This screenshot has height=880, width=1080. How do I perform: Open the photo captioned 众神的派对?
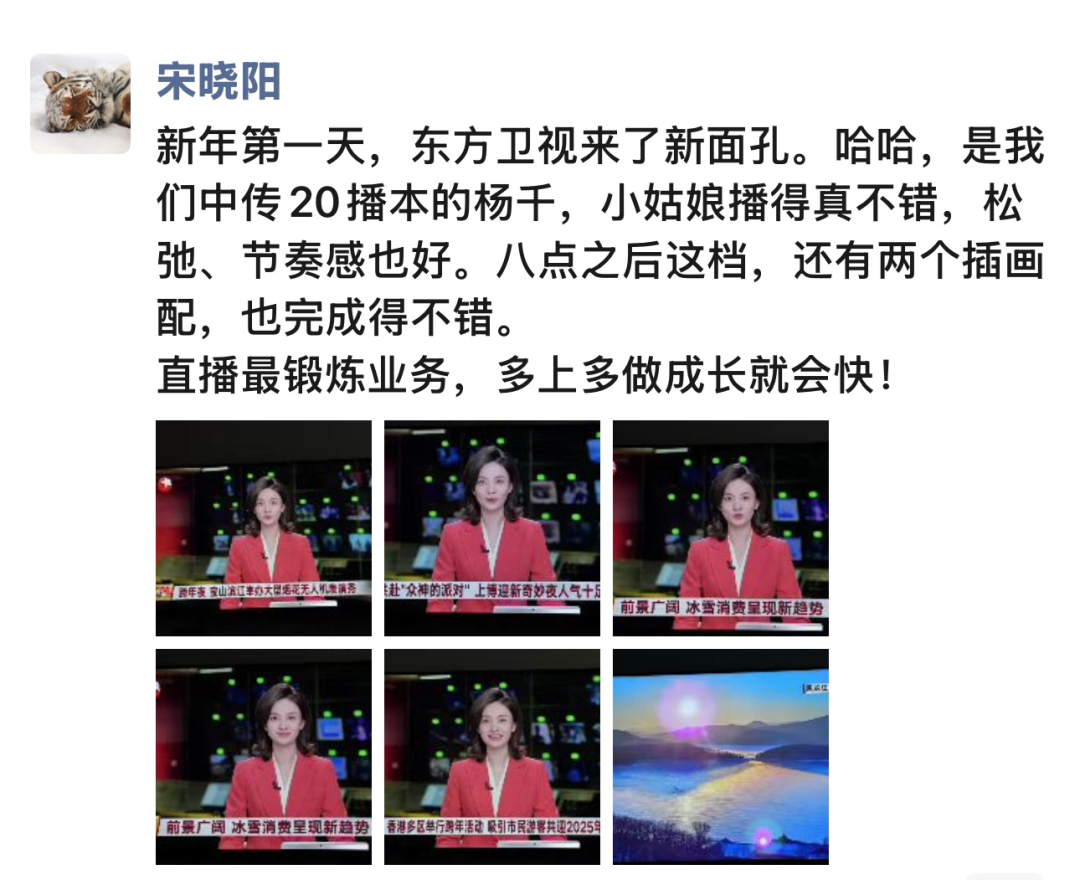pyautogui.click(x=492, y=528)
